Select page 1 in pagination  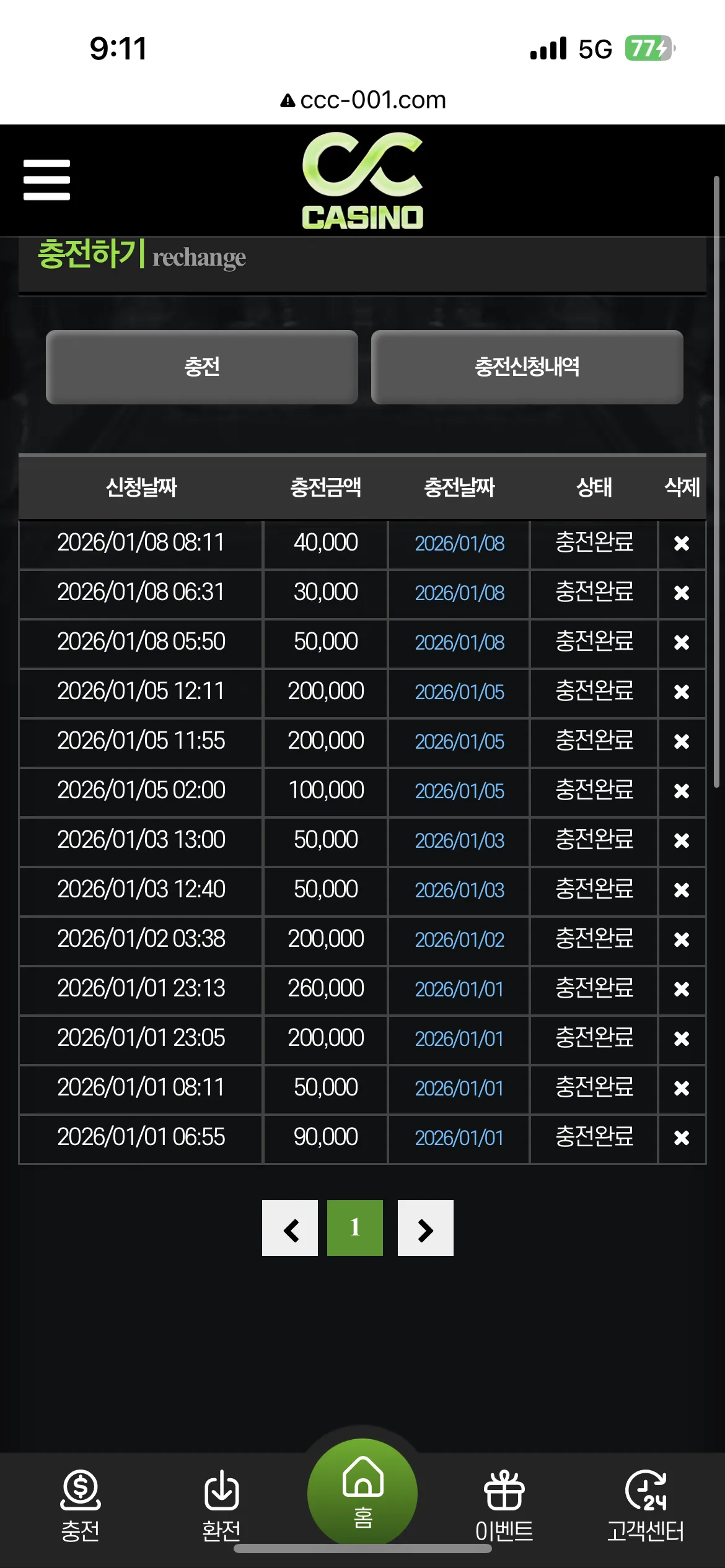click(355, 1228)
